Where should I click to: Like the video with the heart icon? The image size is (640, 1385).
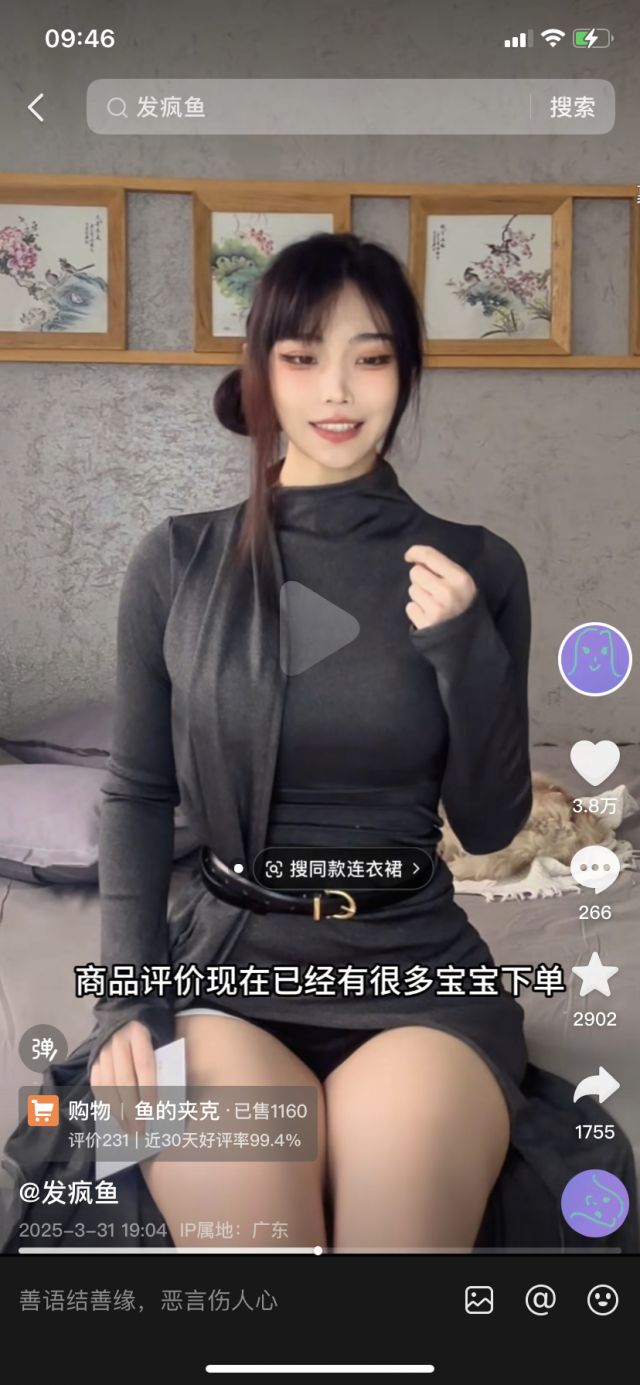[595, 763]
